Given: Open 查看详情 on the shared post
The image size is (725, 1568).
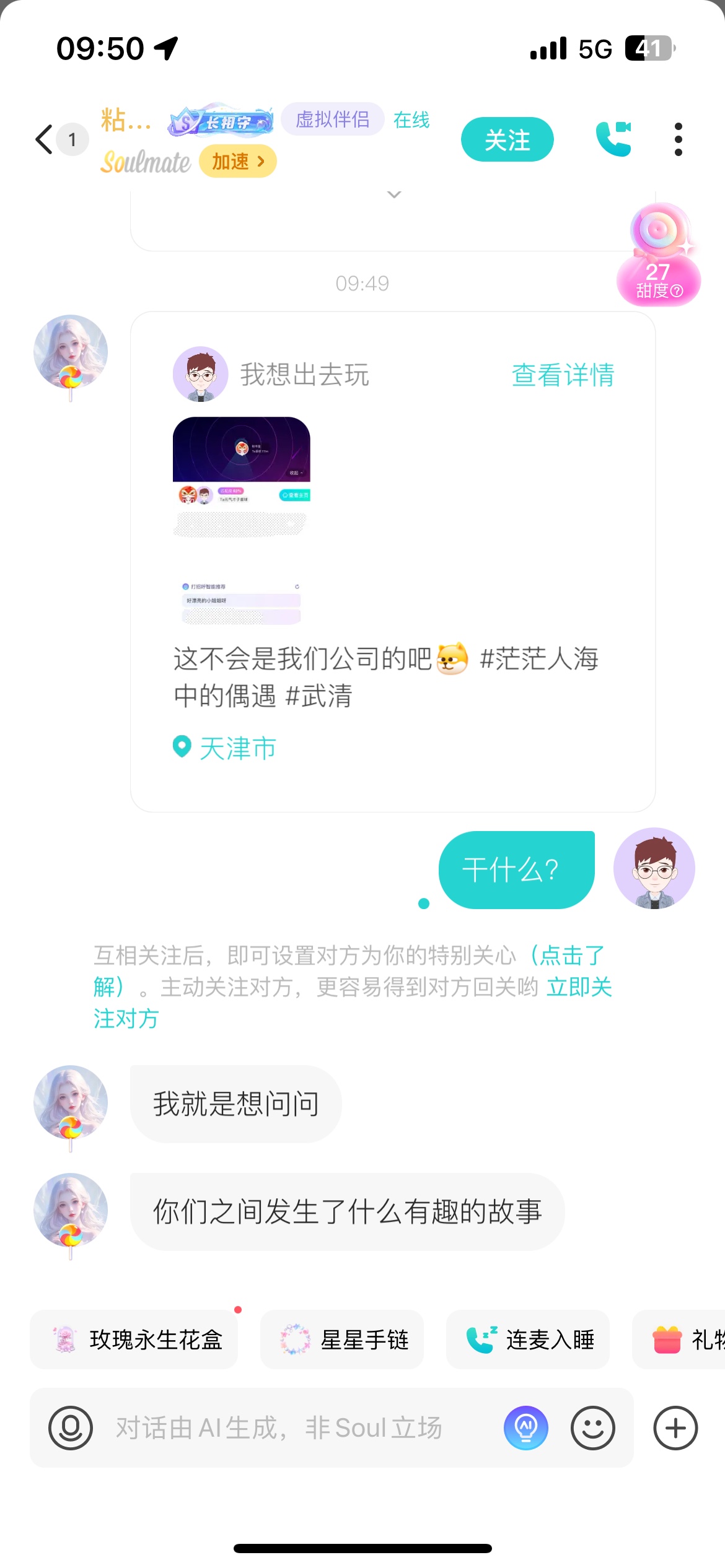Looking at the screenshot, I should coord(563,375).
